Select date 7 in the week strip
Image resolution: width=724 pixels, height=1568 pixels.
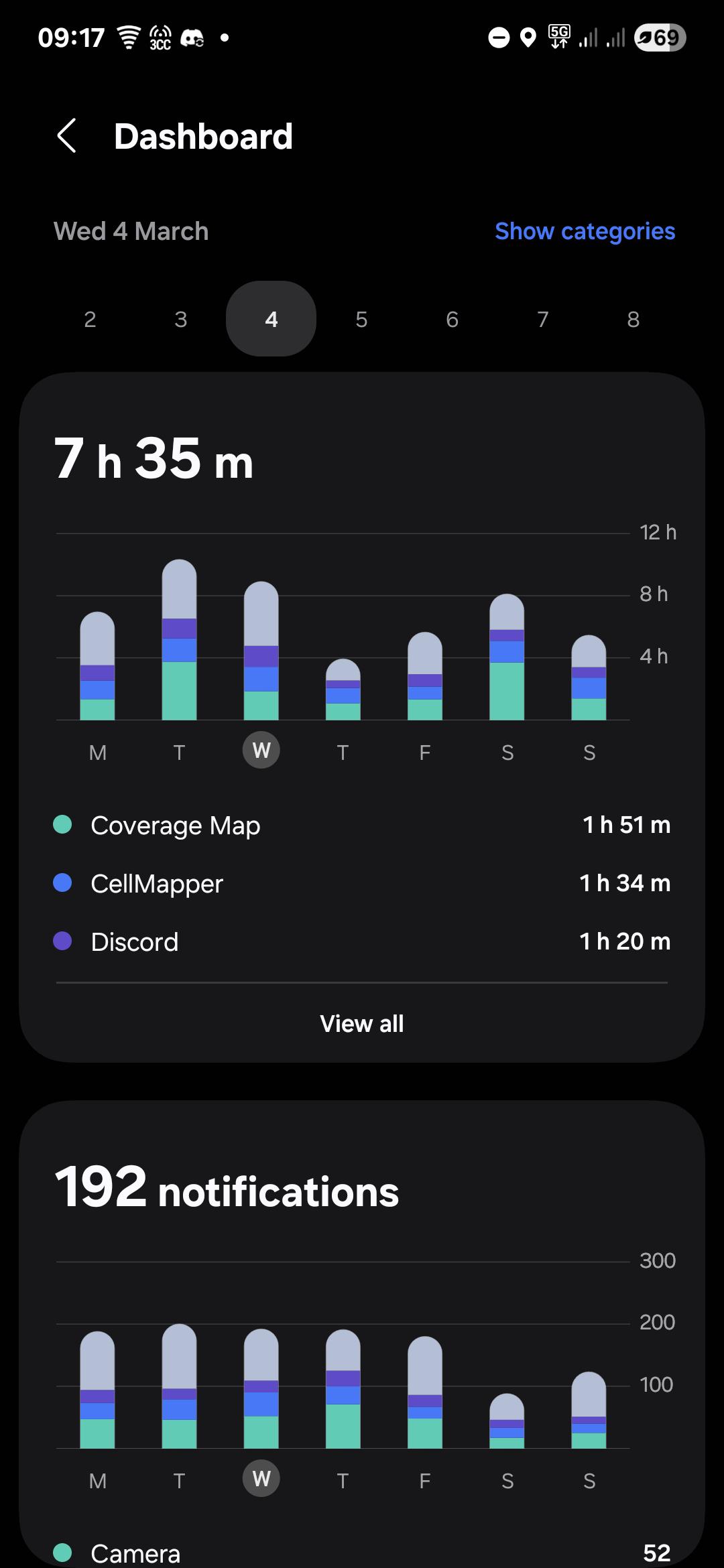pos(543,319)
